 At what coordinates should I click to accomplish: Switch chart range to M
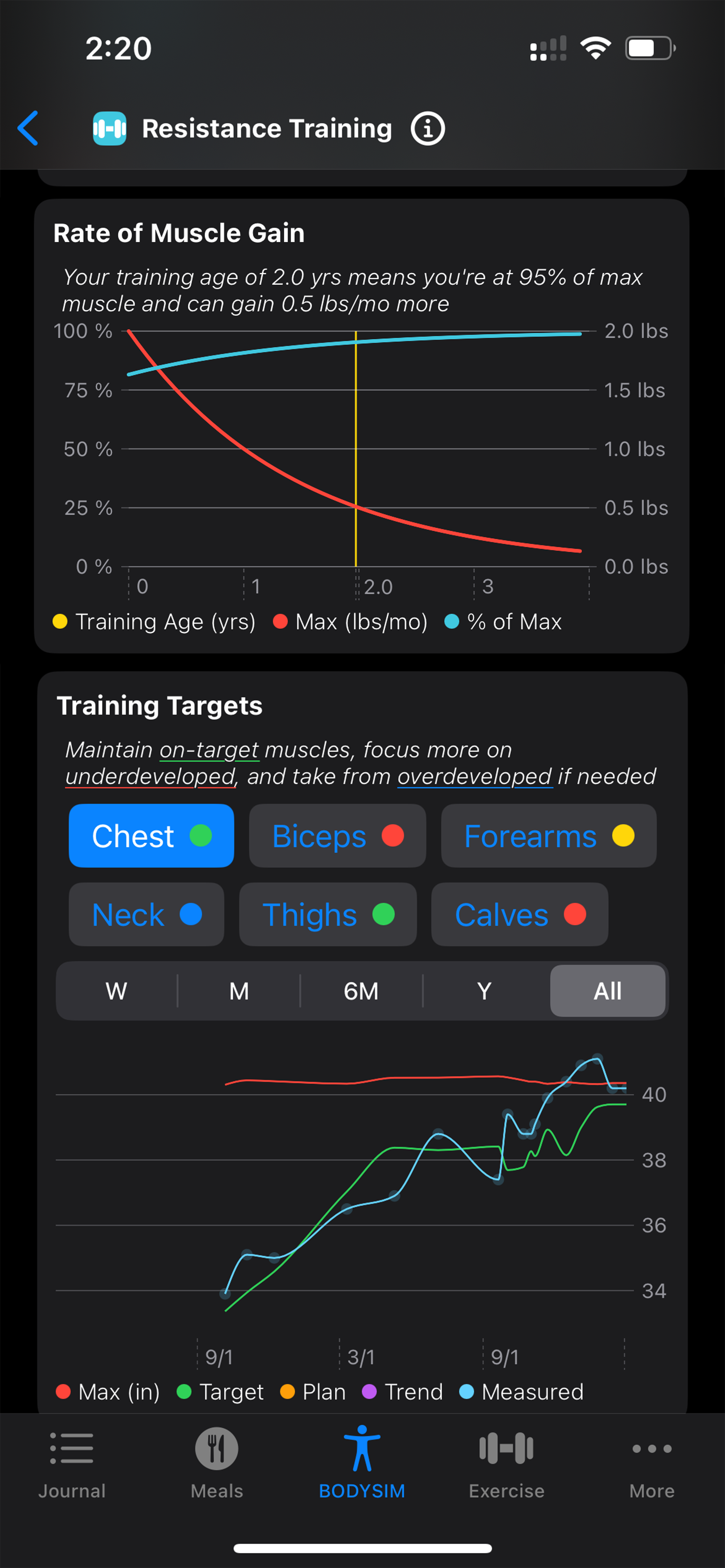click(x=239, y=991)
